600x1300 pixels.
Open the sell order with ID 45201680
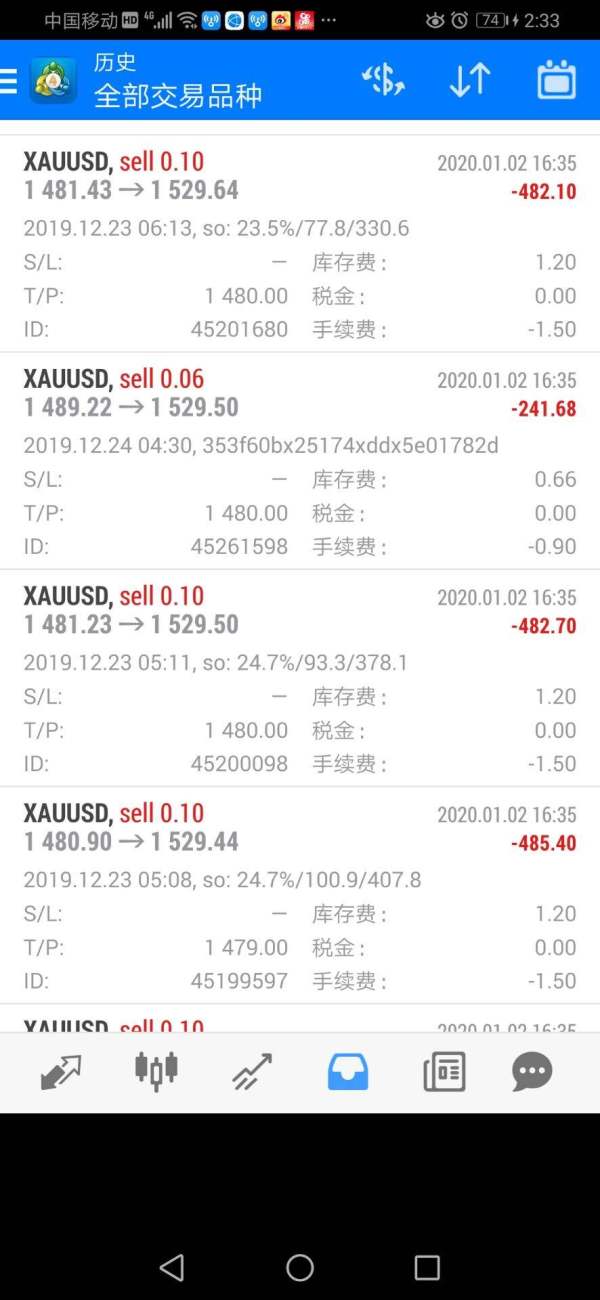coord(300,244)
